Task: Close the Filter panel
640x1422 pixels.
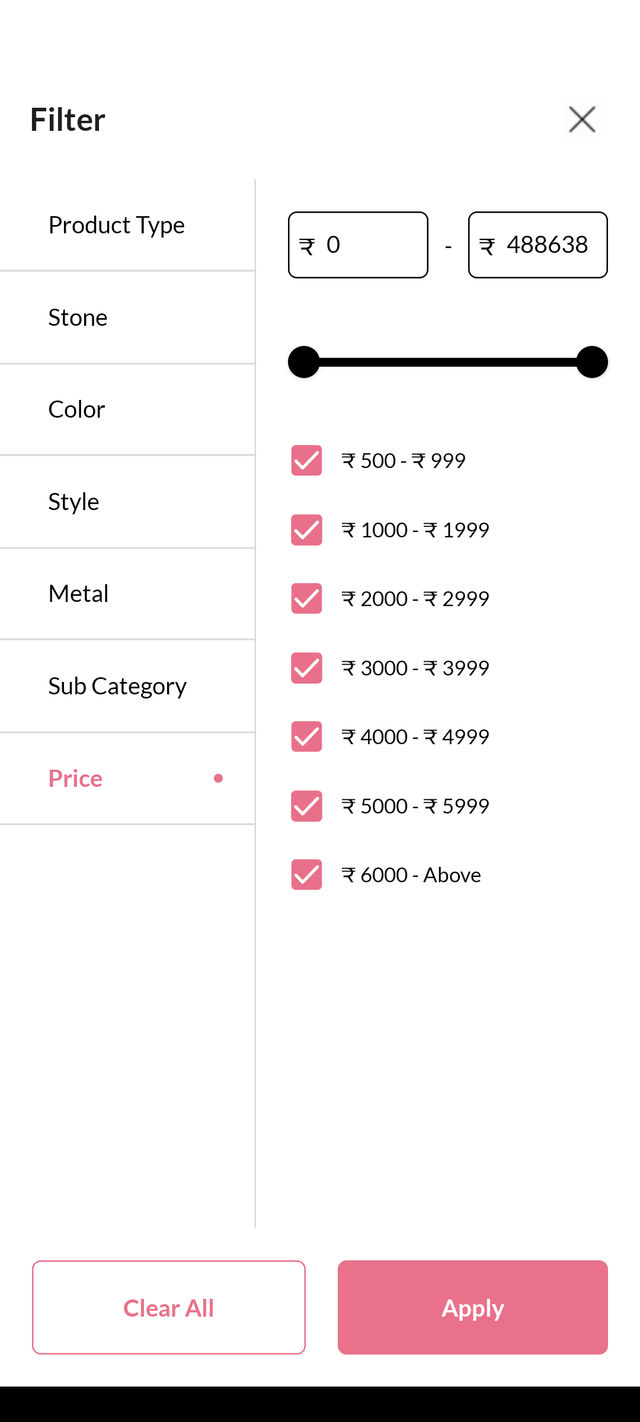Action: tap(582, 120)
